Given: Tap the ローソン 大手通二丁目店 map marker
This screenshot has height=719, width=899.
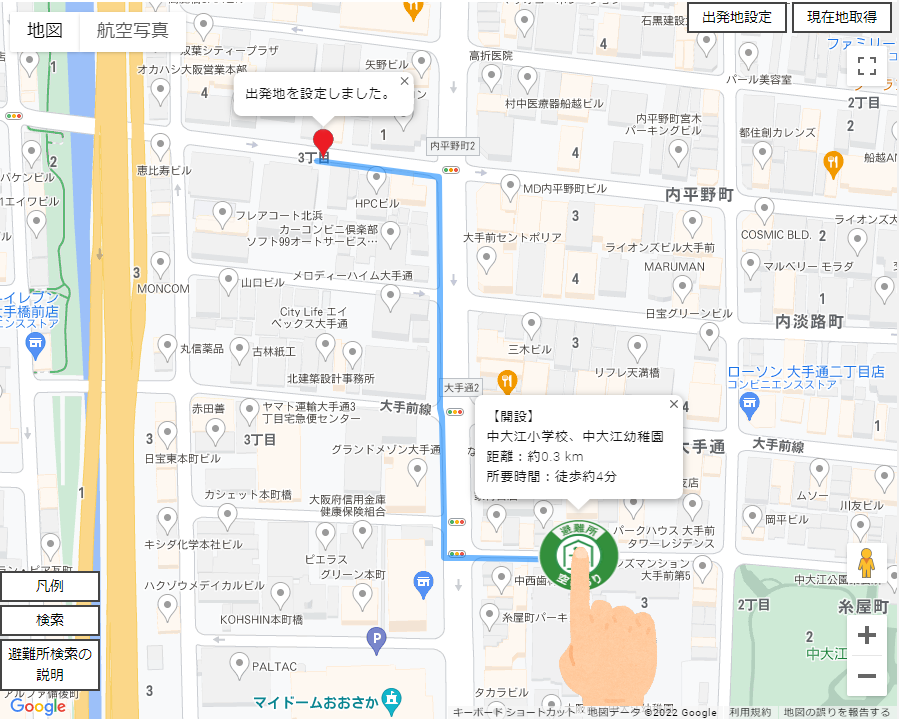Looking at the screenshot, I should pos(749,404).
